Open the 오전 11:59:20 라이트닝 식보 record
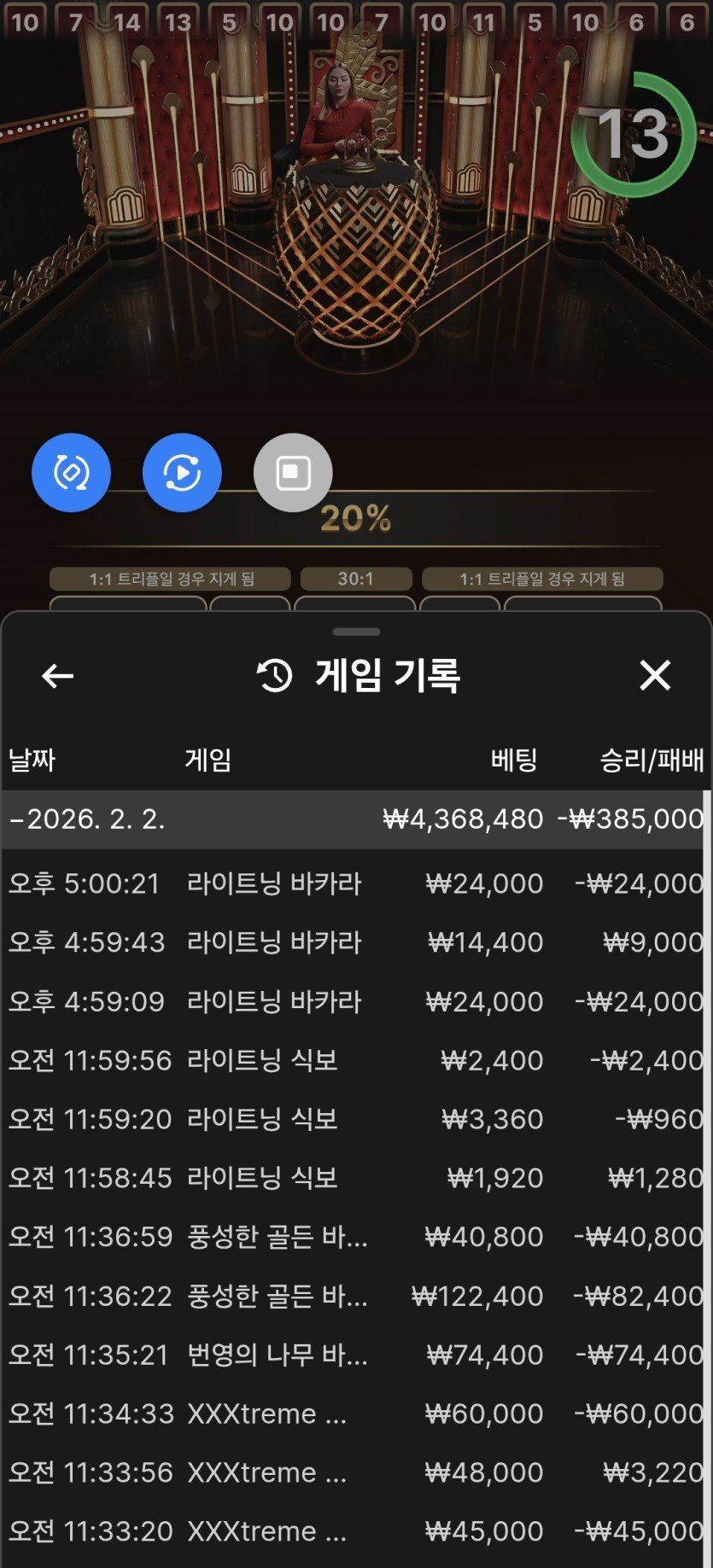Viewport: 713px width, 1568px height. coord(354,1119)
